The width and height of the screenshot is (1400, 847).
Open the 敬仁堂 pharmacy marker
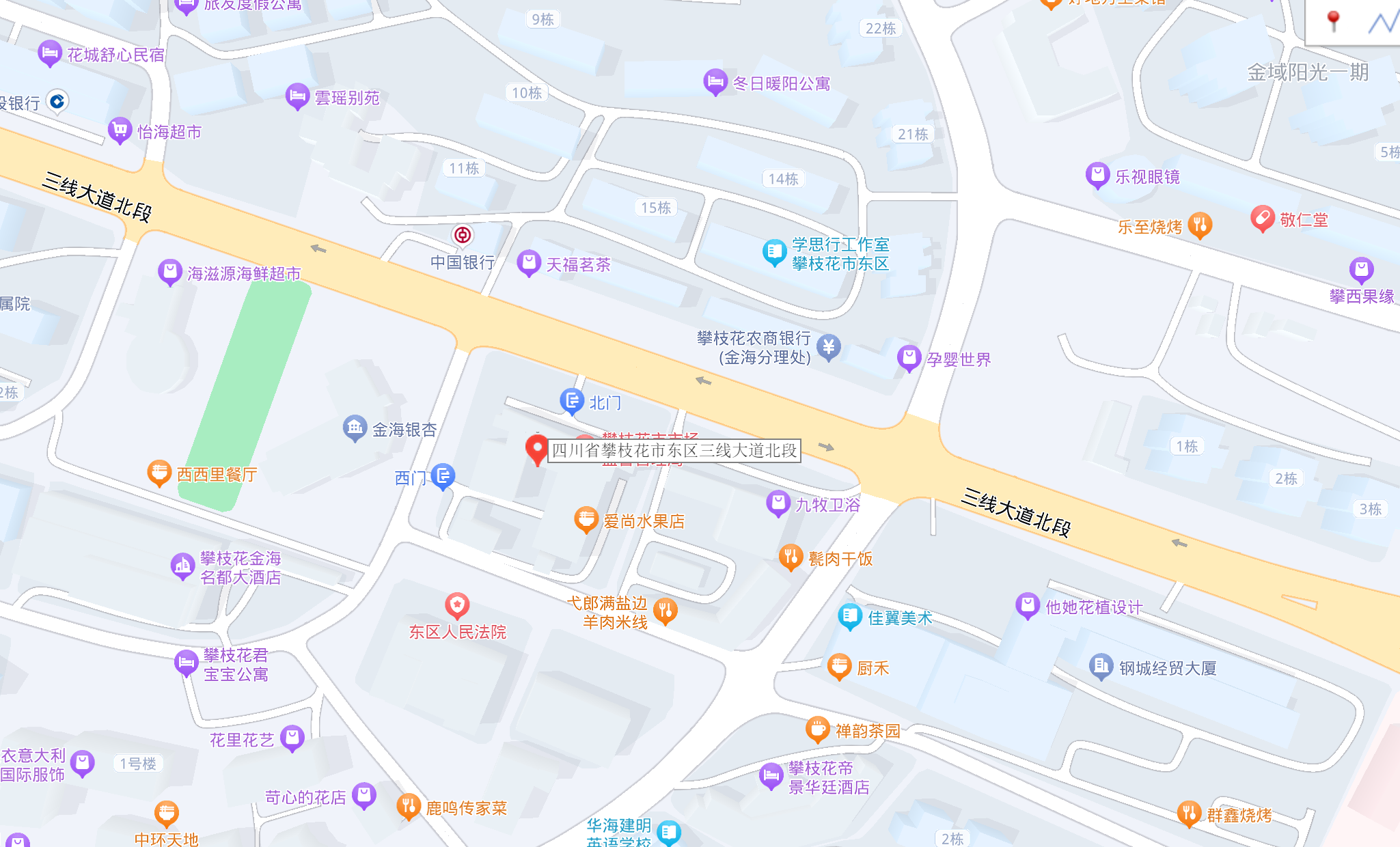1262,219
